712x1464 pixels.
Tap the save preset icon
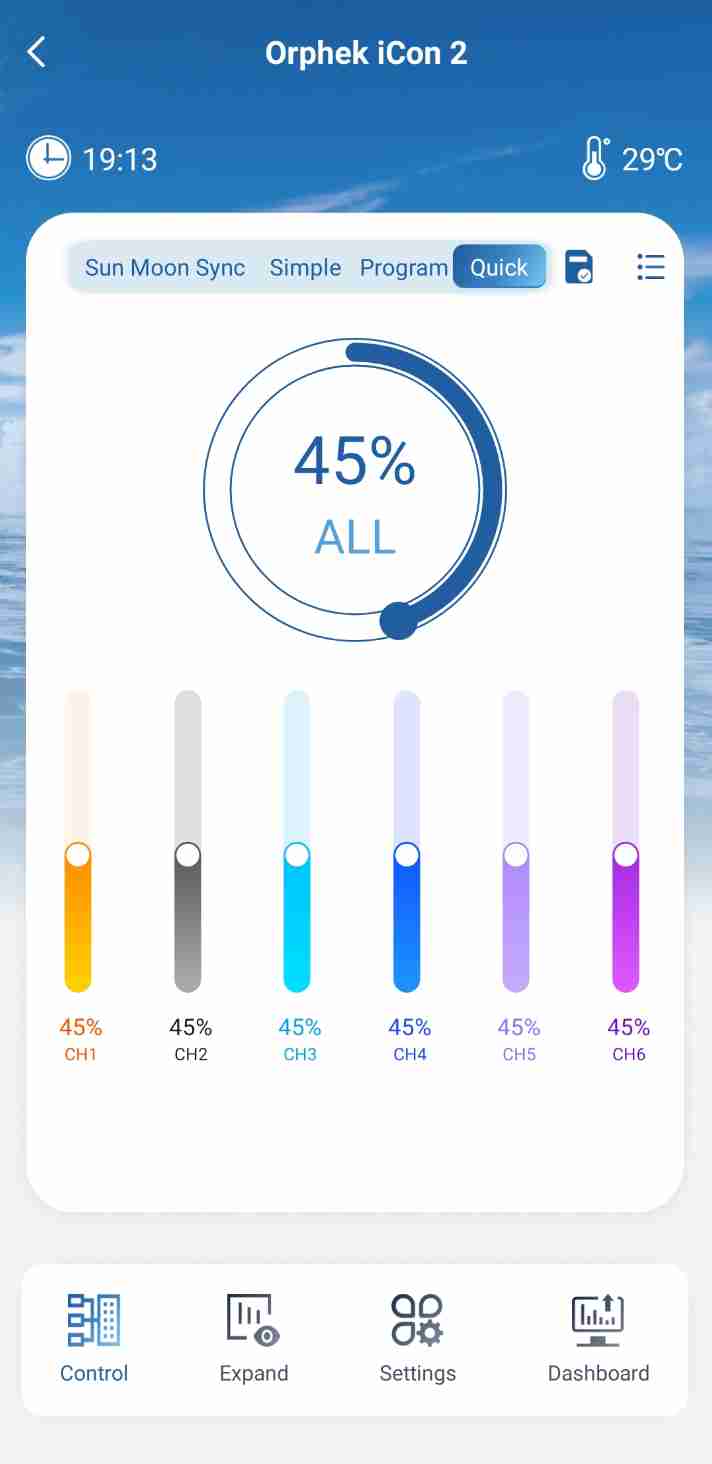tap(579, 267)
